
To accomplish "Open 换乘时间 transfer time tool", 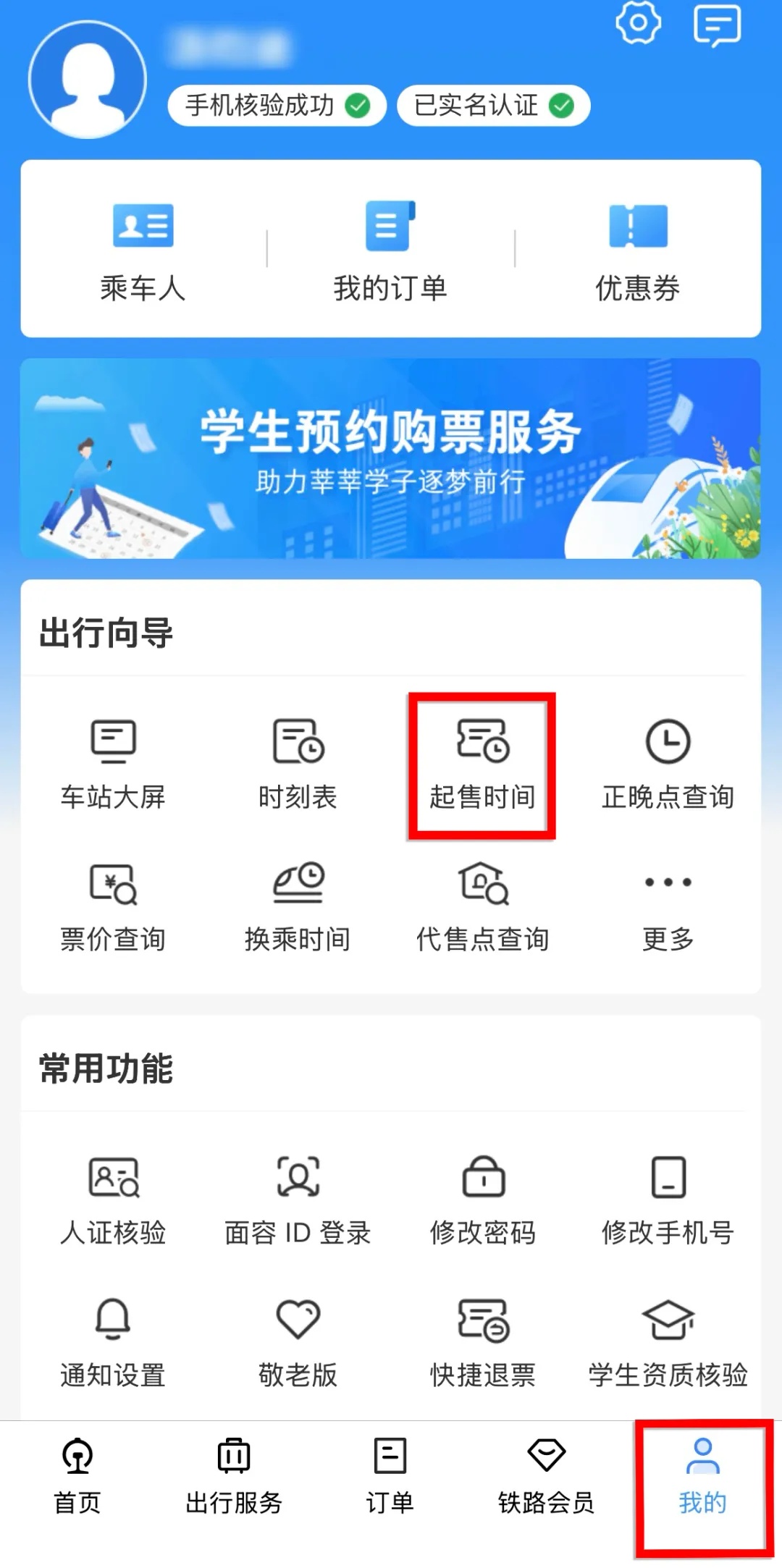I will pos(297,905).
